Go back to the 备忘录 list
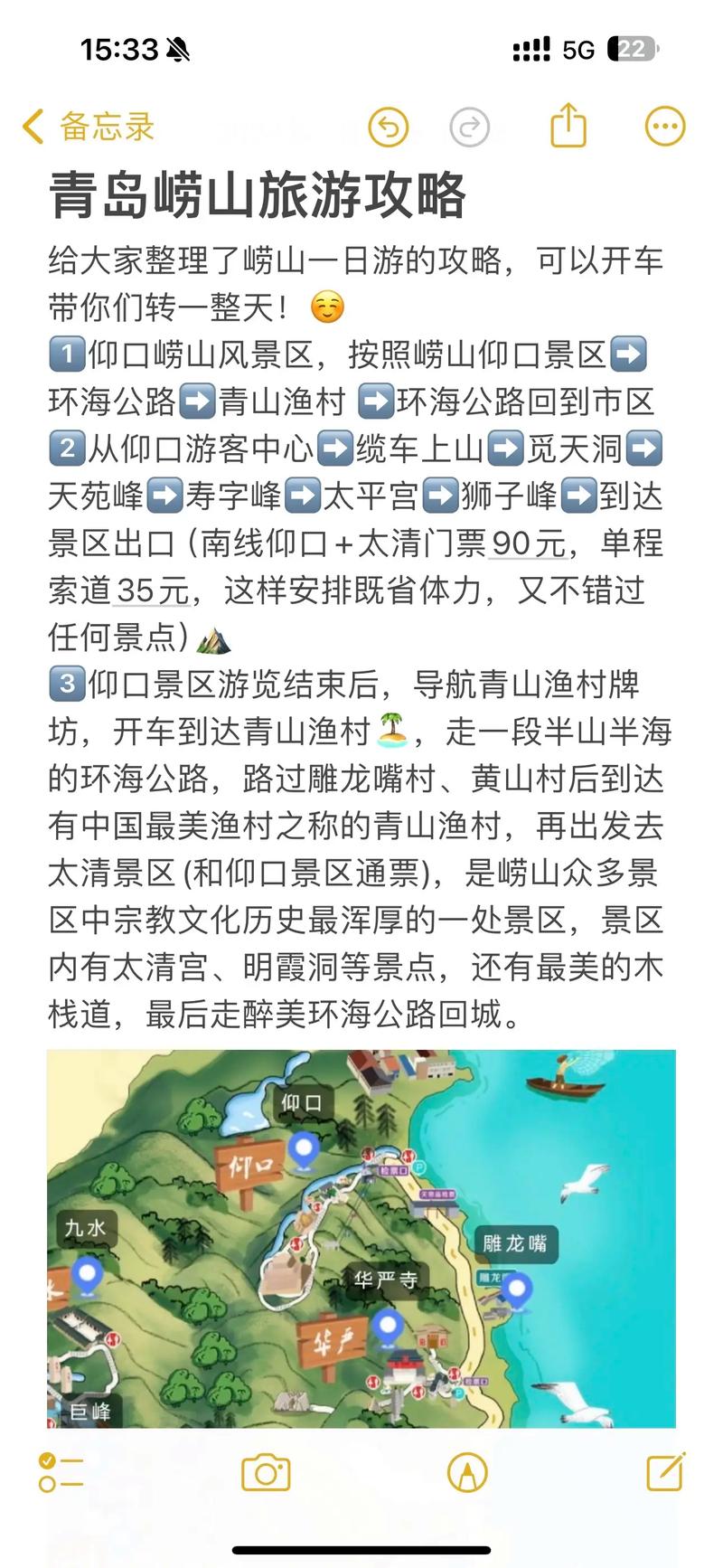 tap(88, 127)
